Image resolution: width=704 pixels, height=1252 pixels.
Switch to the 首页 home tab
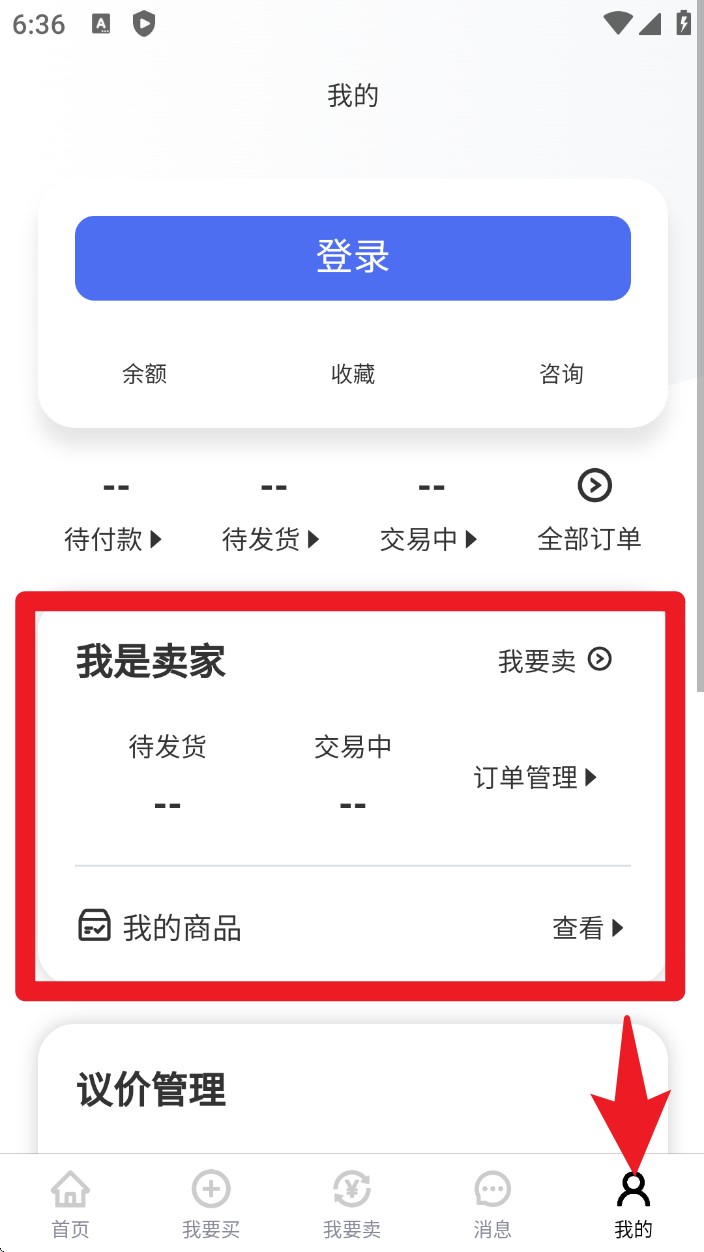click(70, 1204)
